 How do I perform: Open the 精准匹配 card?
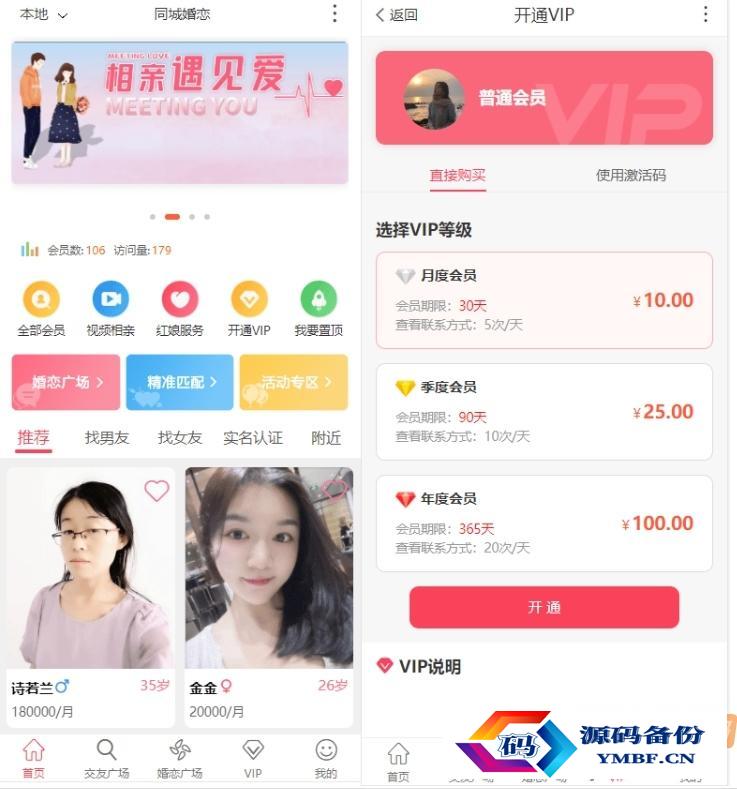[x=180, y=382]
